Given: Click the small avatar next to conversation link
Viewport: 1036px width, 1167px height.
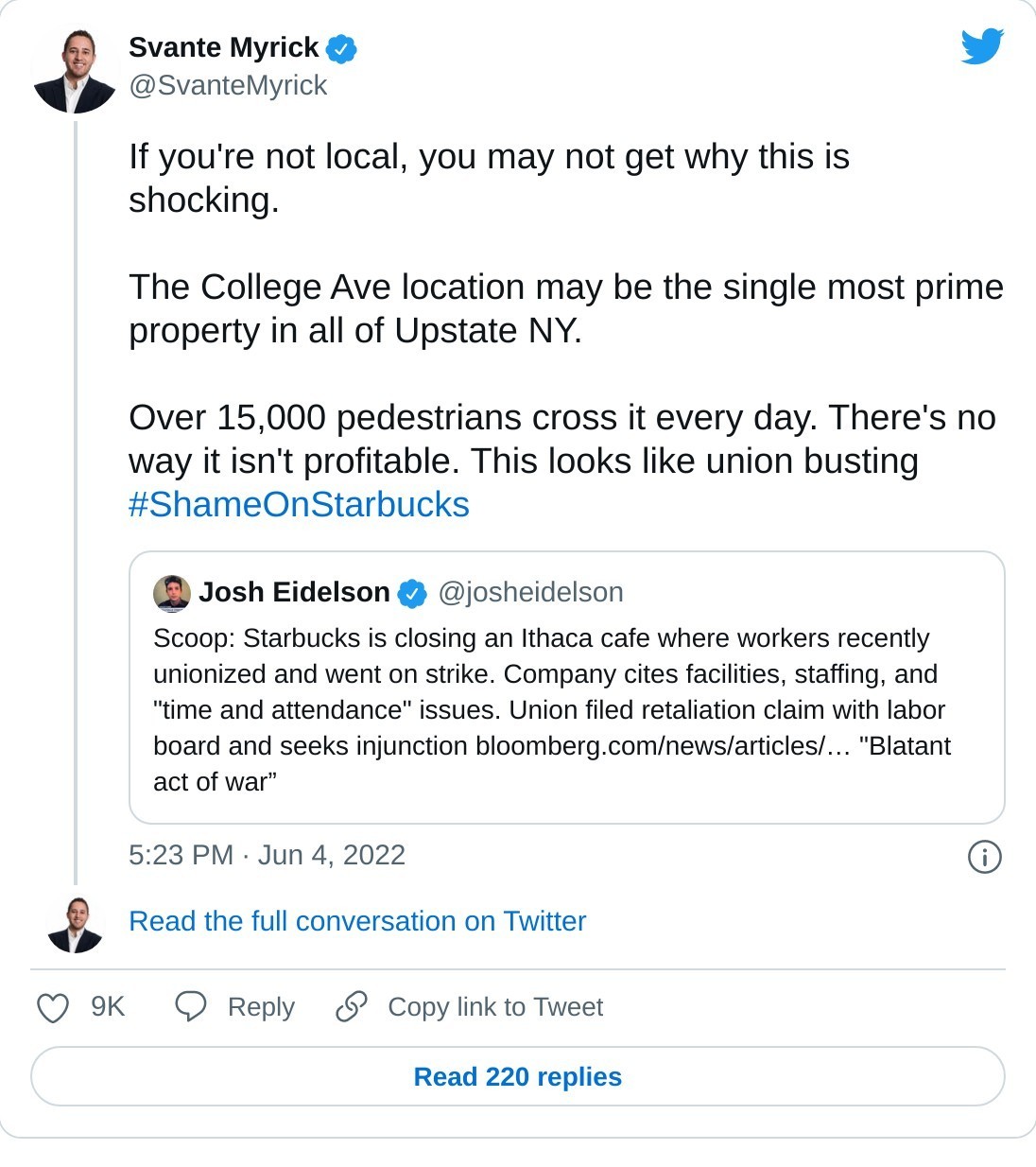Looking at the screenshot, I should tap(76, 921).
